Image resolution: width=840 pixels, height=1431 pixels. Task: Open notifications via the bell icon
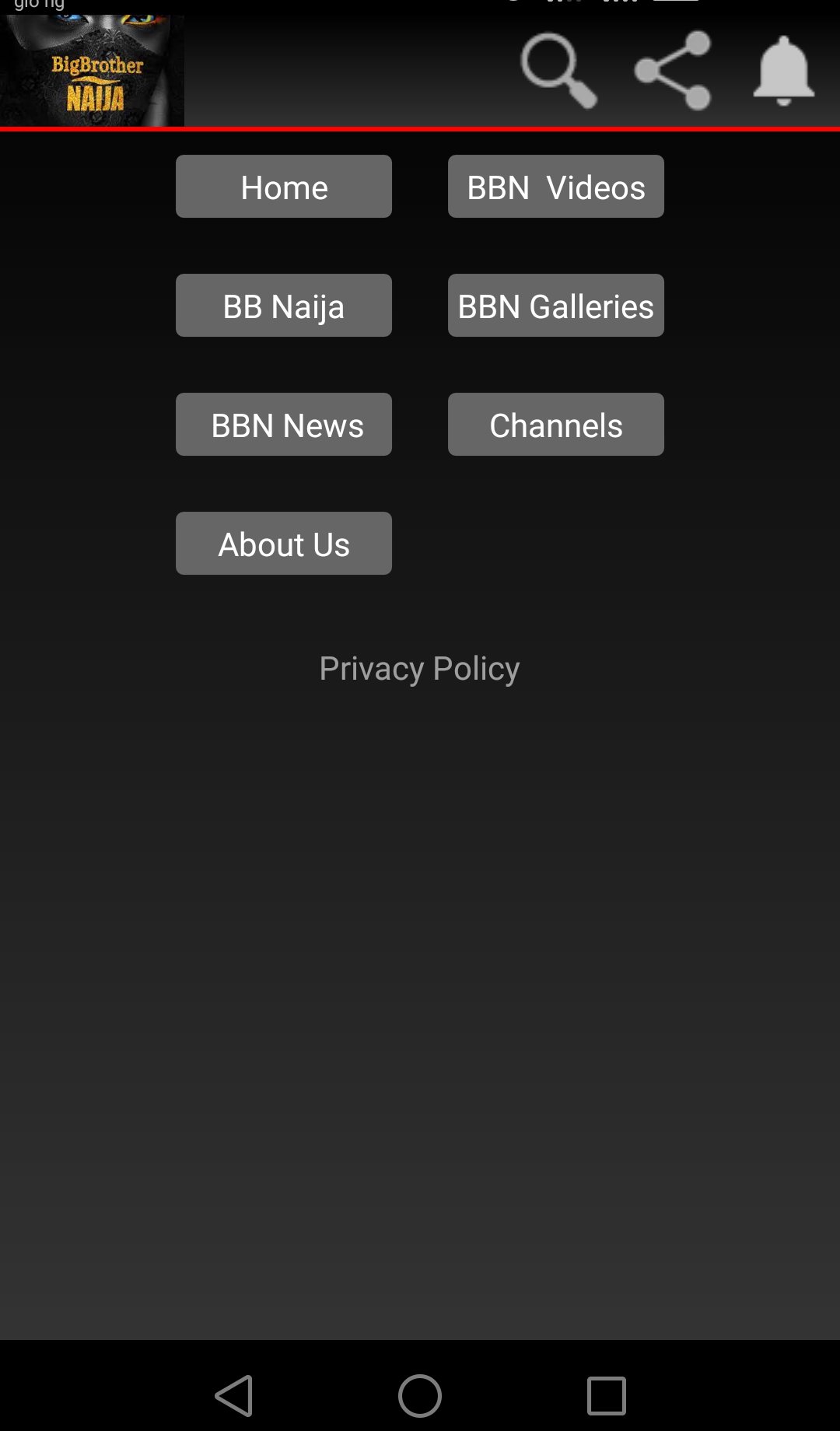[x=782, y=70]
